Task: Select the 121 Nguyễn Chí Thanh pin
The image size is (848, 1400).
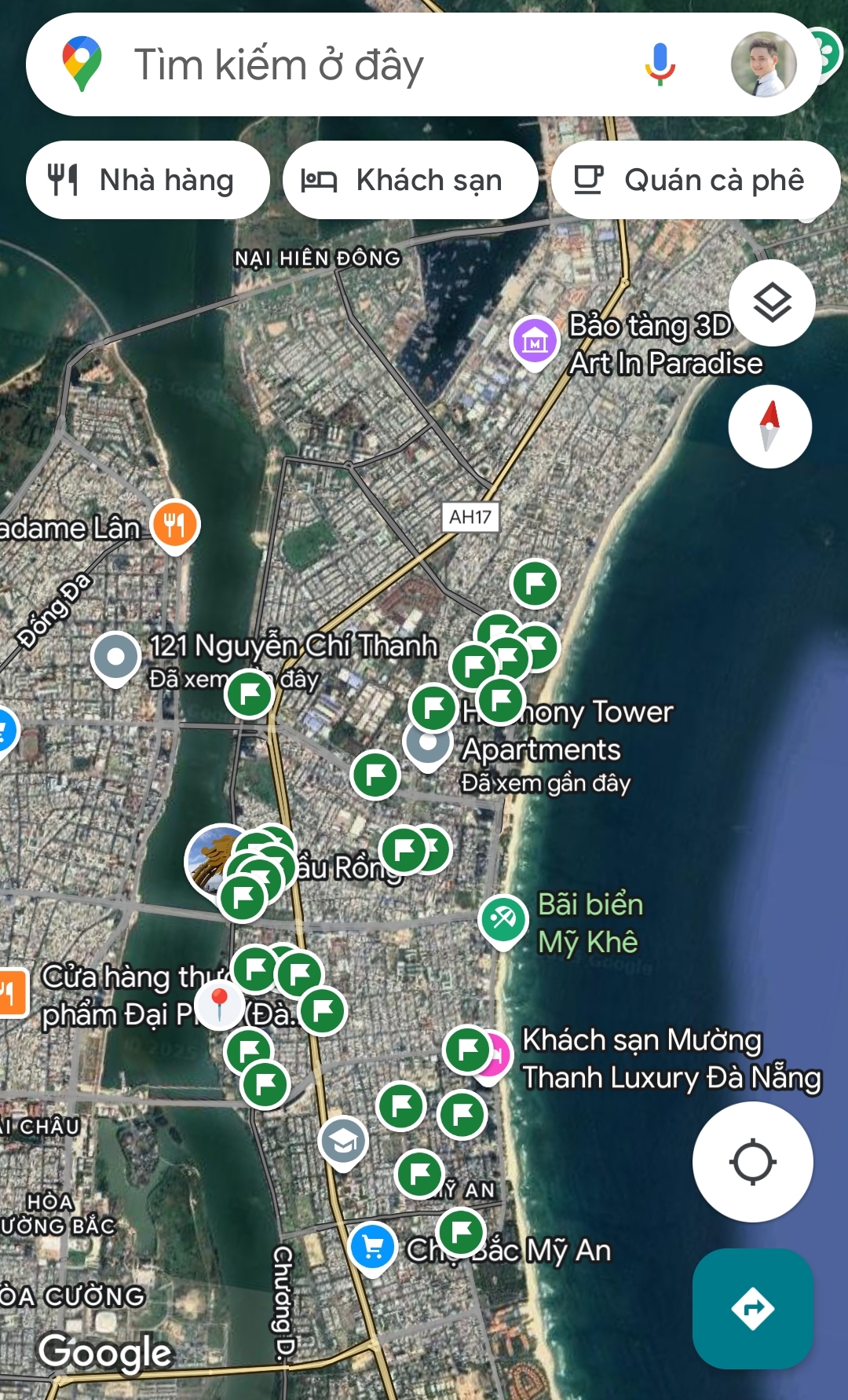Action: (116, 658)
